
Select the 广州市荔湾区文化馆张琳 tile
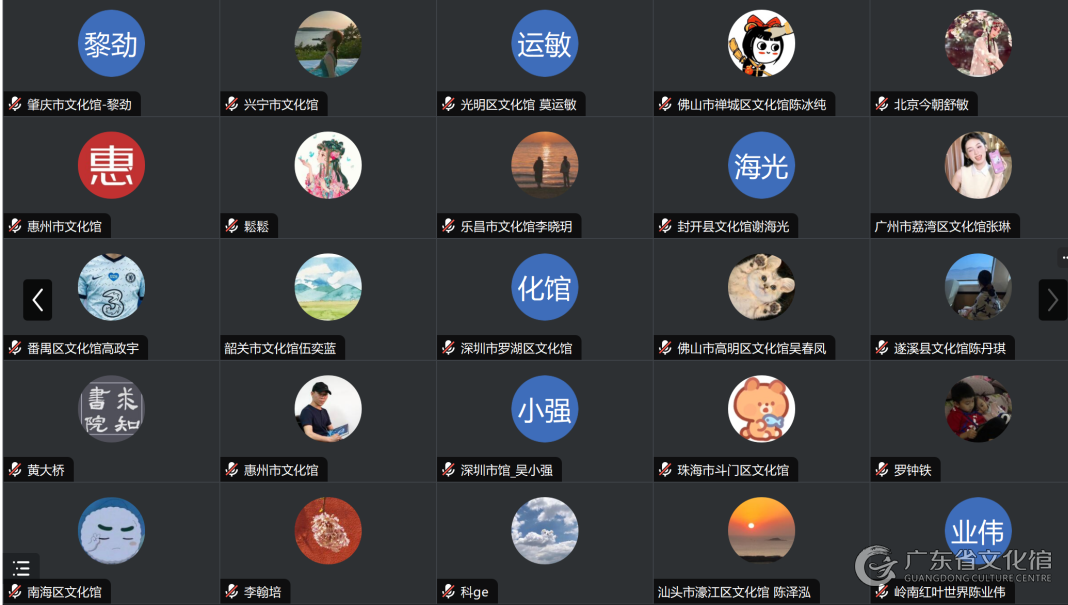tap(978, 166)
